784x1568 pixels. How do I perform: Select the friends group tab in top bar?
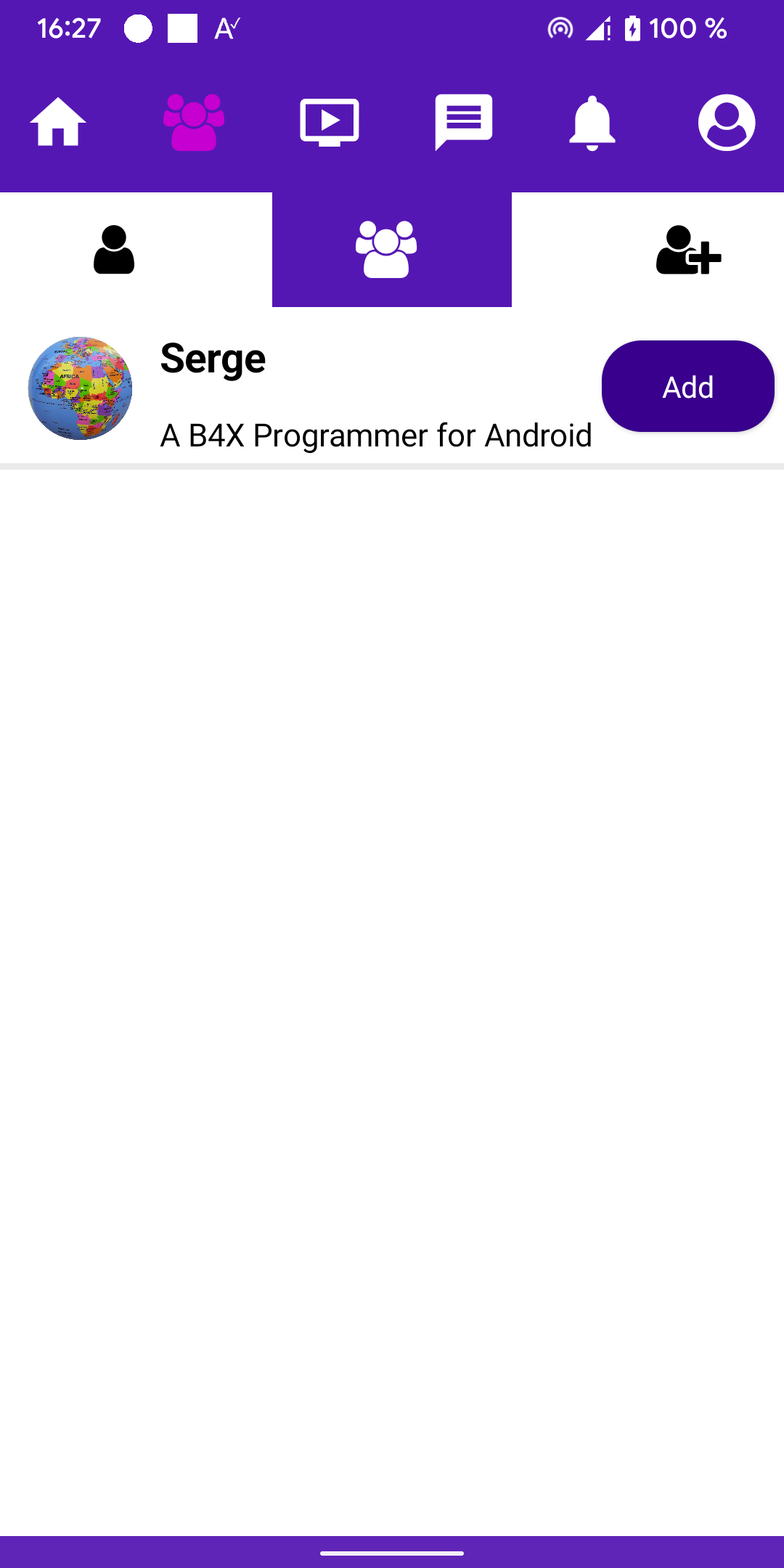pos(194,122)
